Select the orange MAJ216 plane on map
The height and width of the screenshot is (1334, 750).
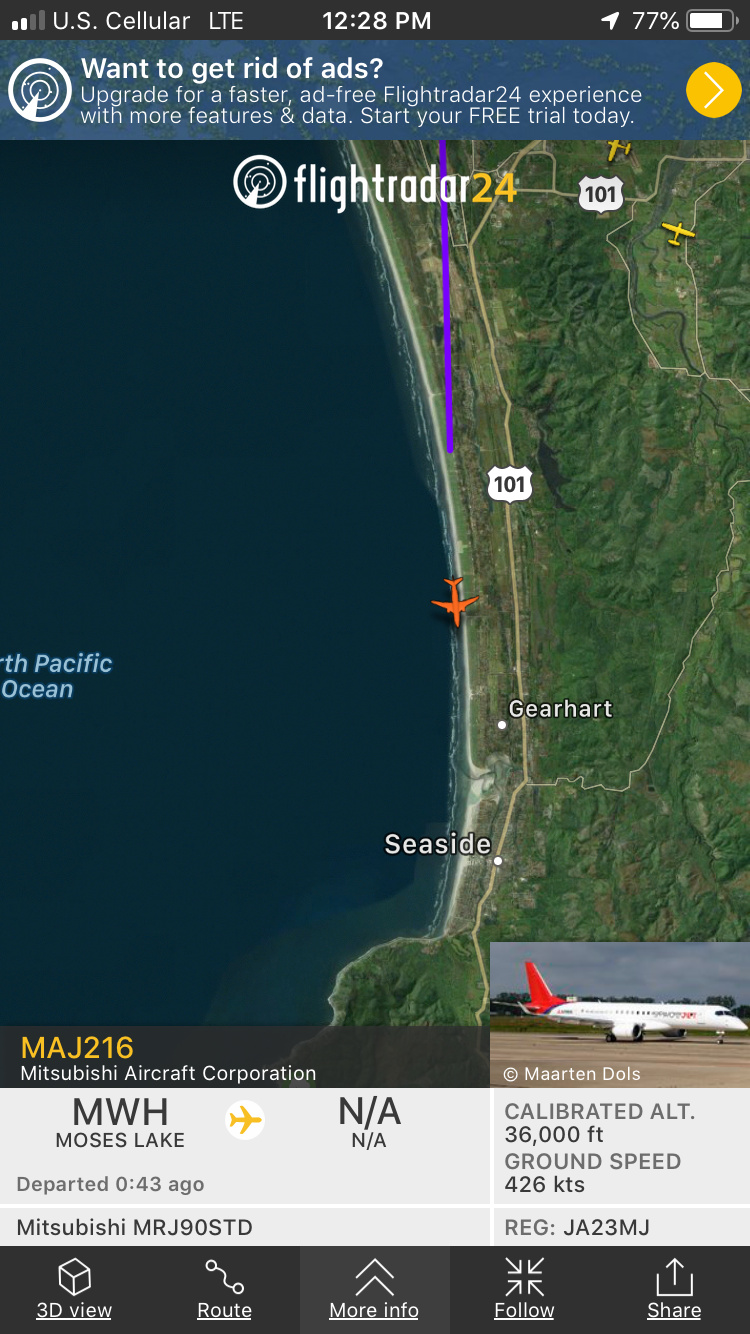pyautogui.click(x=455, y=602)
